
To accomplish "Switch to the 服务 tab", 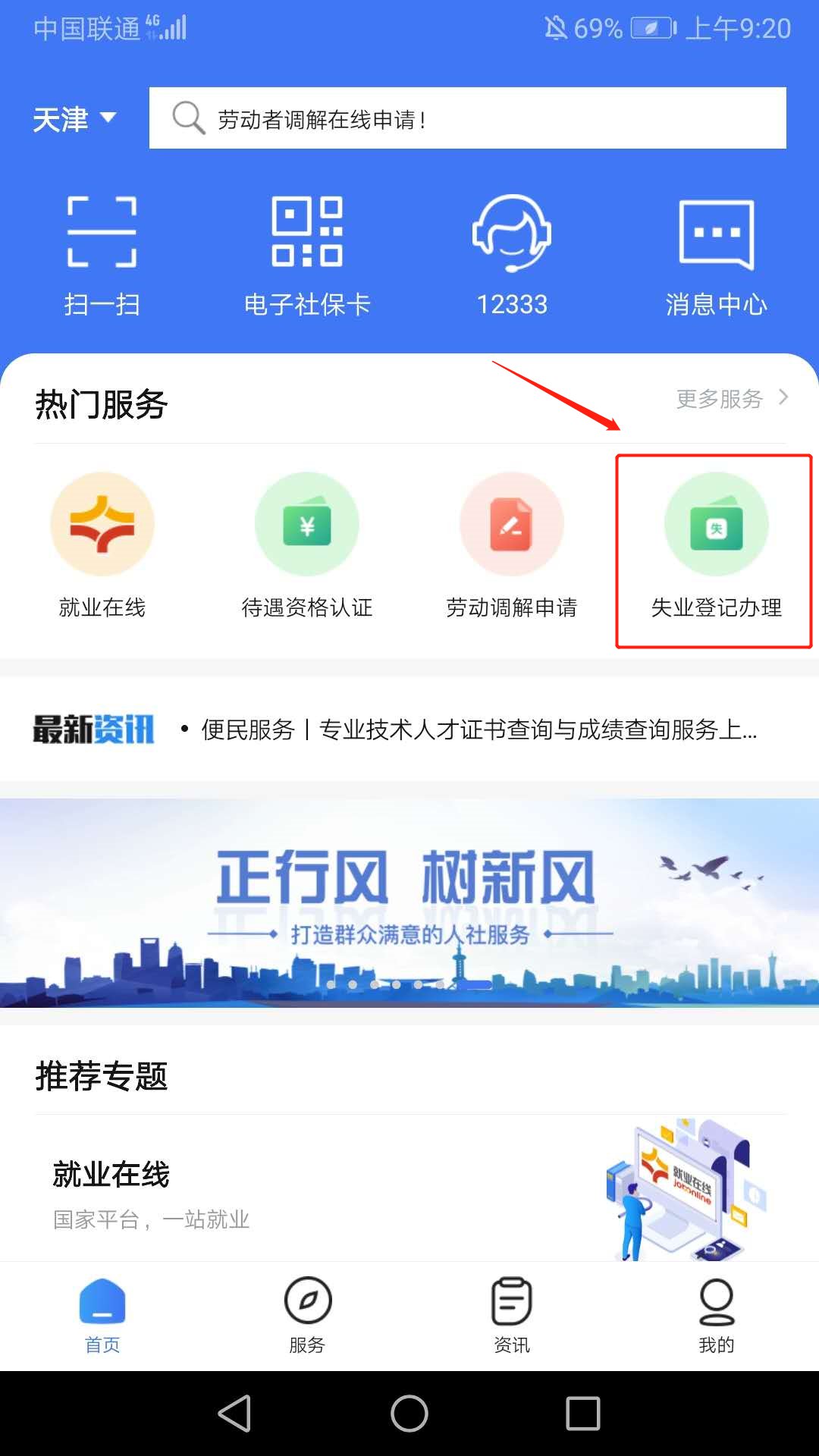I will pos(307,1316).
